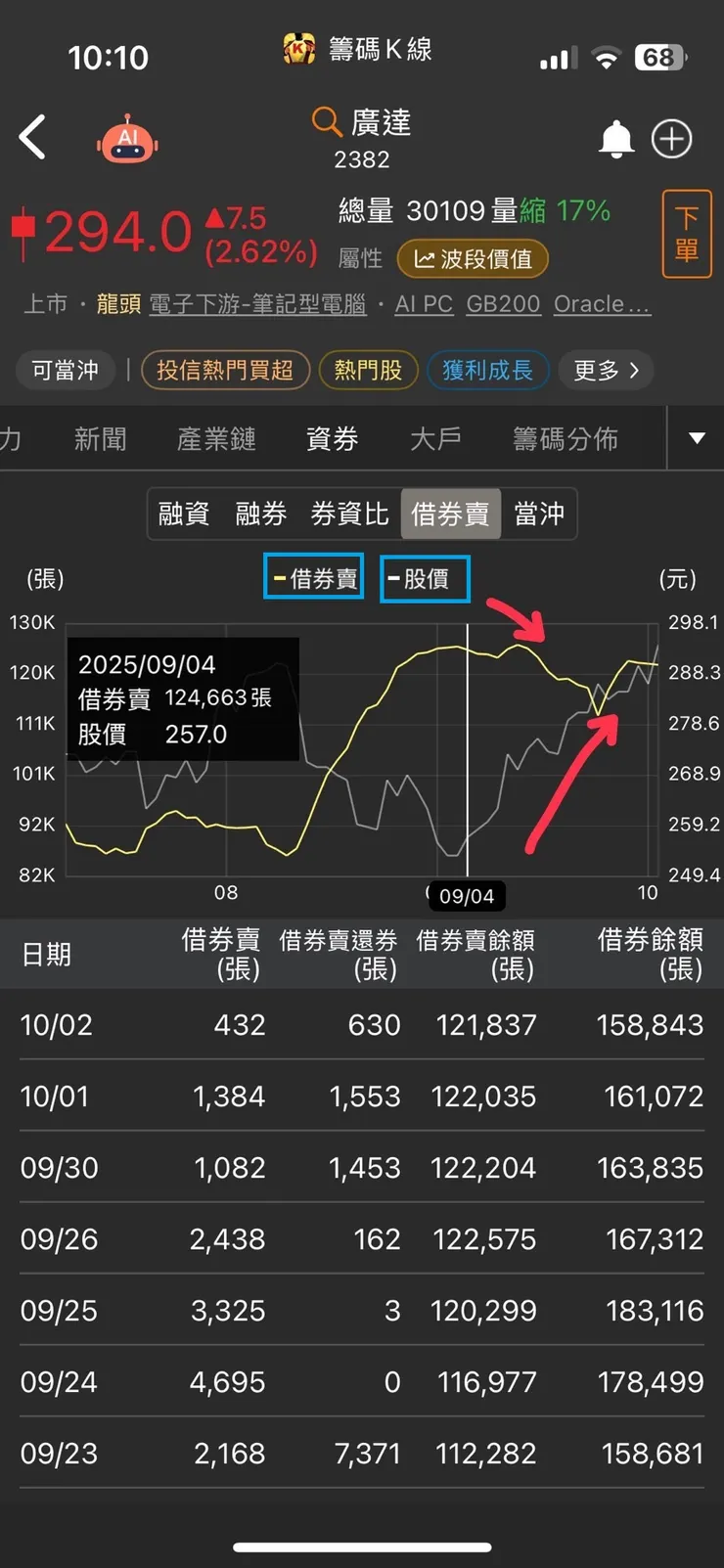The height and width of the screenshot is (1568, 724).
Task: Tap the battery indicator
Action: 660,58
